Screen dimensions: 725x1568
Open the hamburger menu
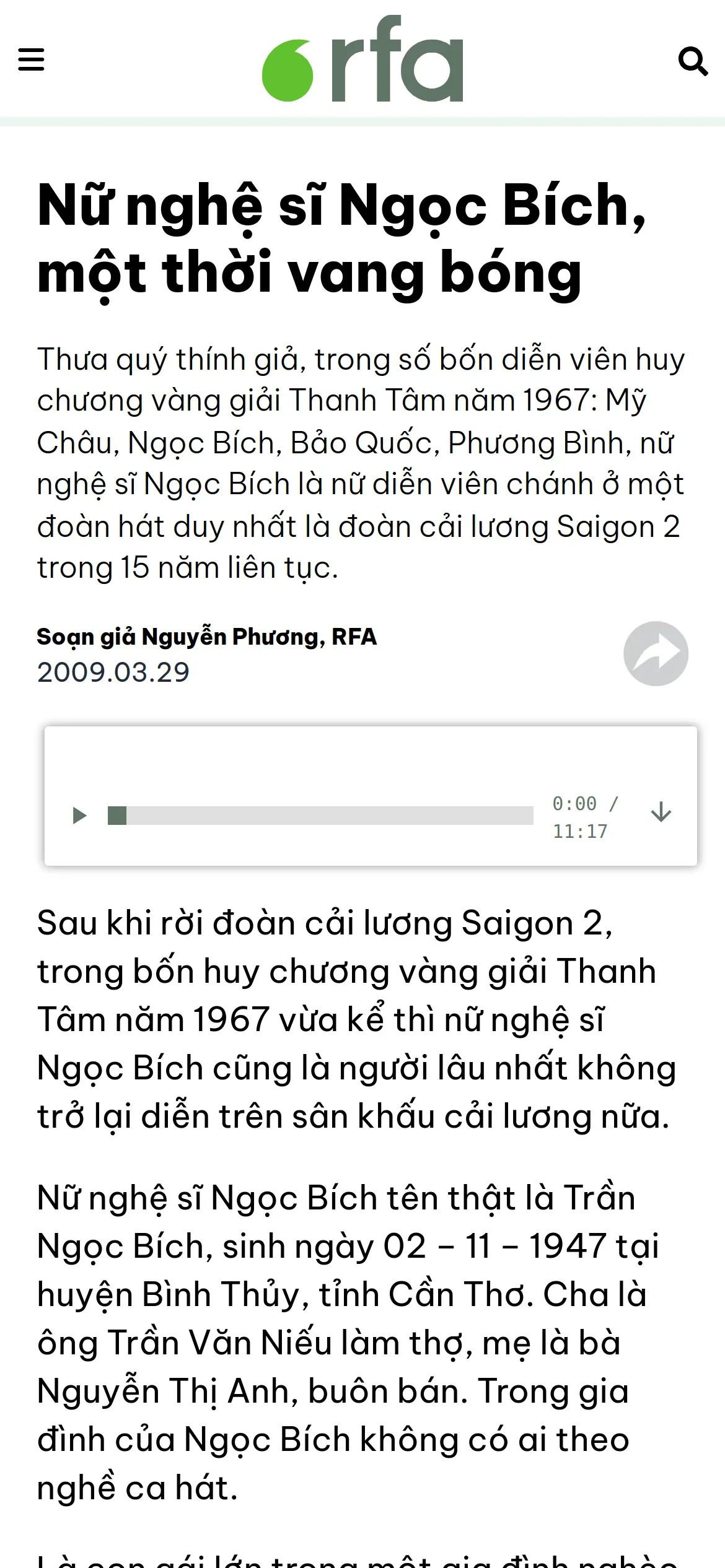click(31, 60)
